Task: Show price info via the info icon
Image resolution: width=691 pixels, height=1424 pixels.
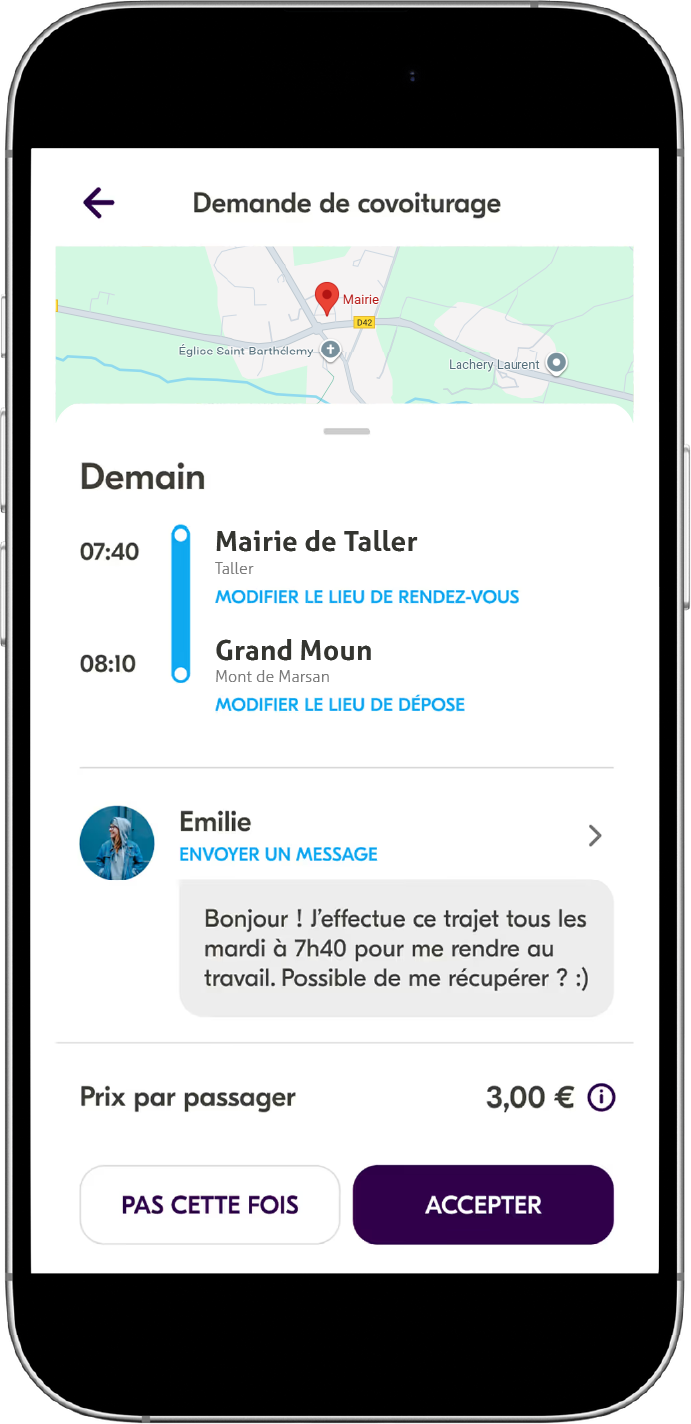Action: (x=602, y=1098)
